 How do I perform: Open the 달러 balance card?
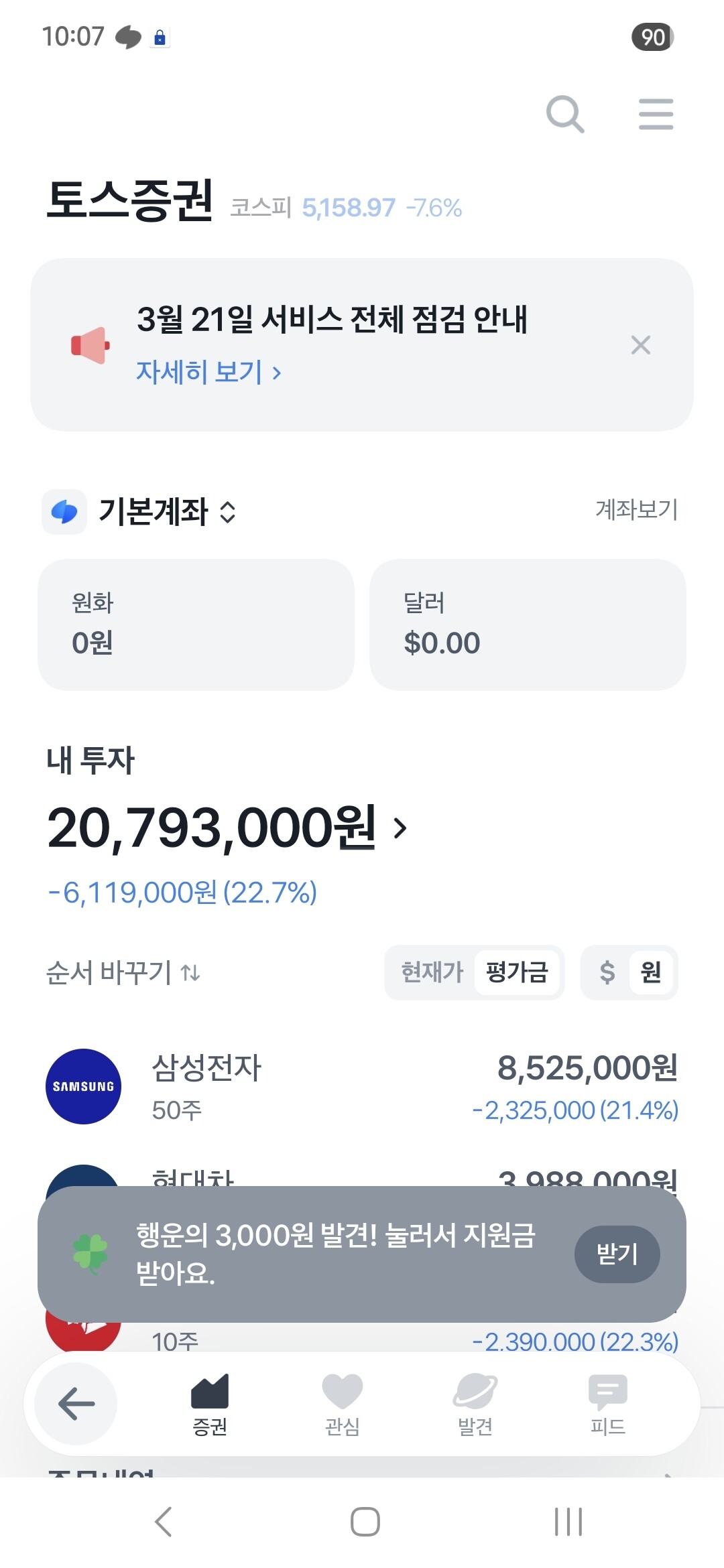528,625
